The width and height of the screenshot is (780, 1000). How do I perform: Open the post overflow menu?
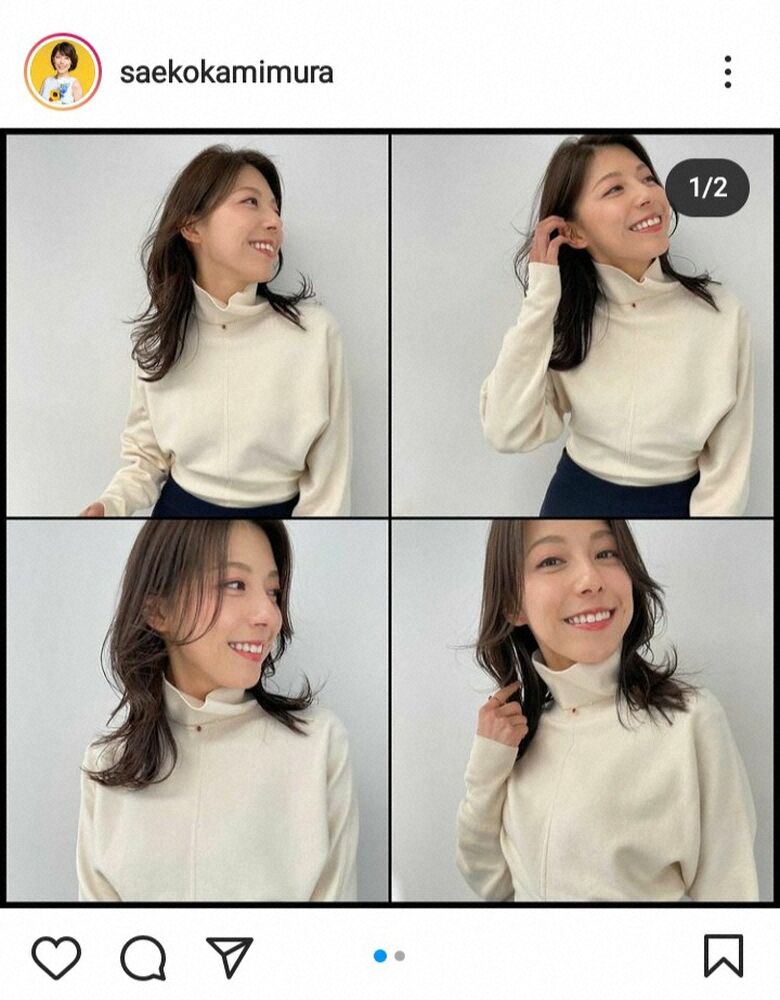coord(727,72)
